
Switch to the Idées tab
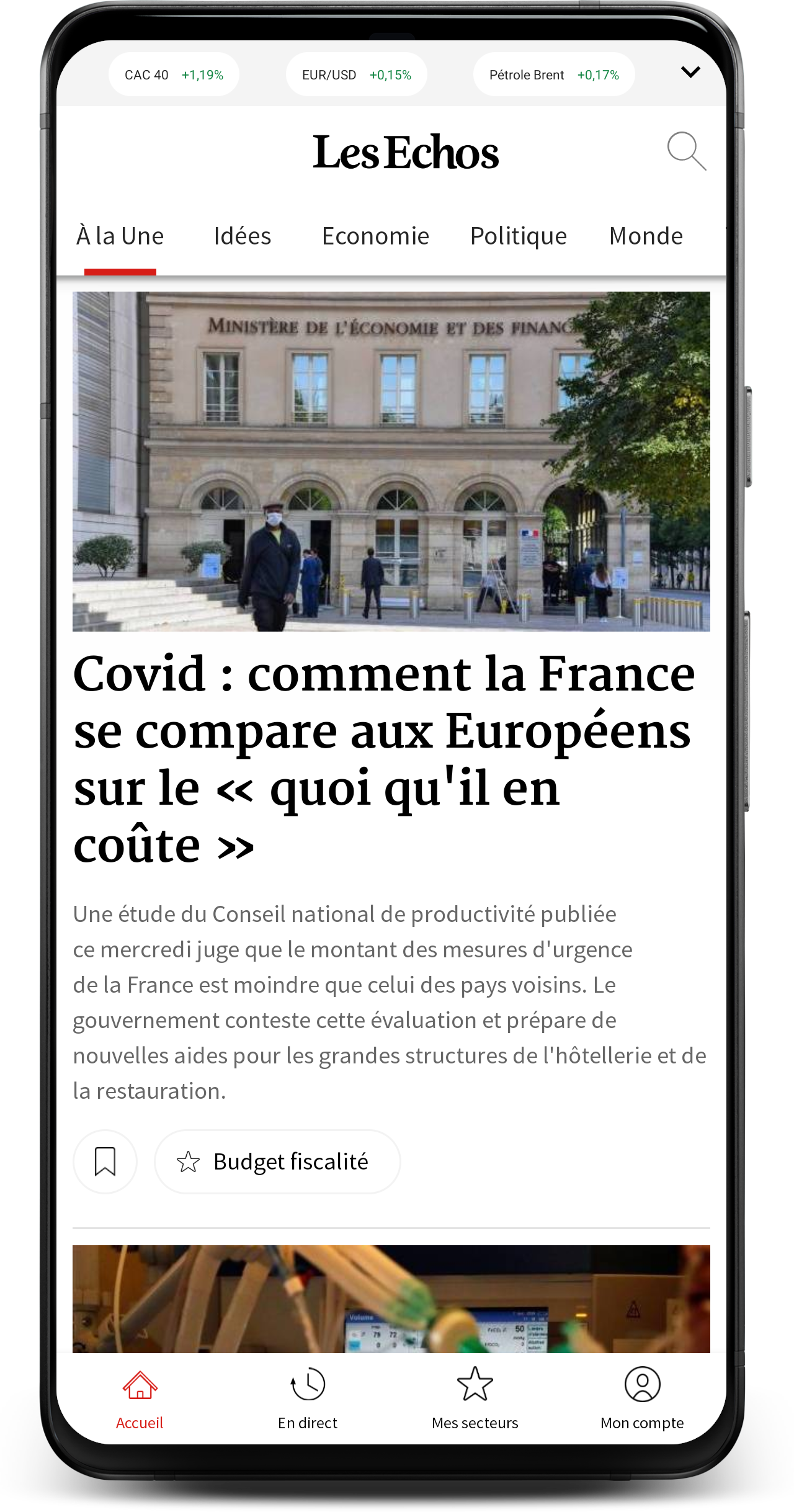pos(243,236)
